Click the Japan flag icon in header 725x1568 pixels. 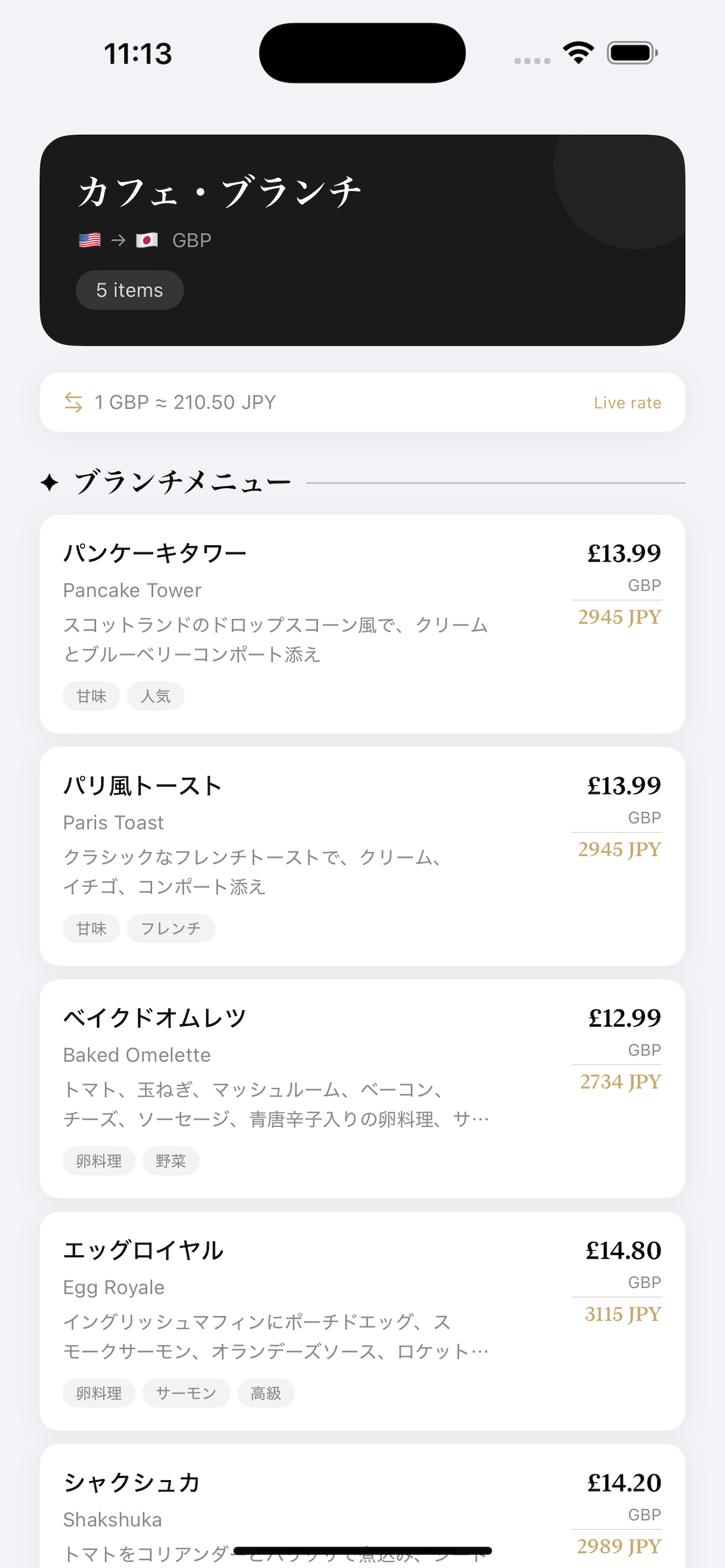pyautogui.click(x=146, y=239)
